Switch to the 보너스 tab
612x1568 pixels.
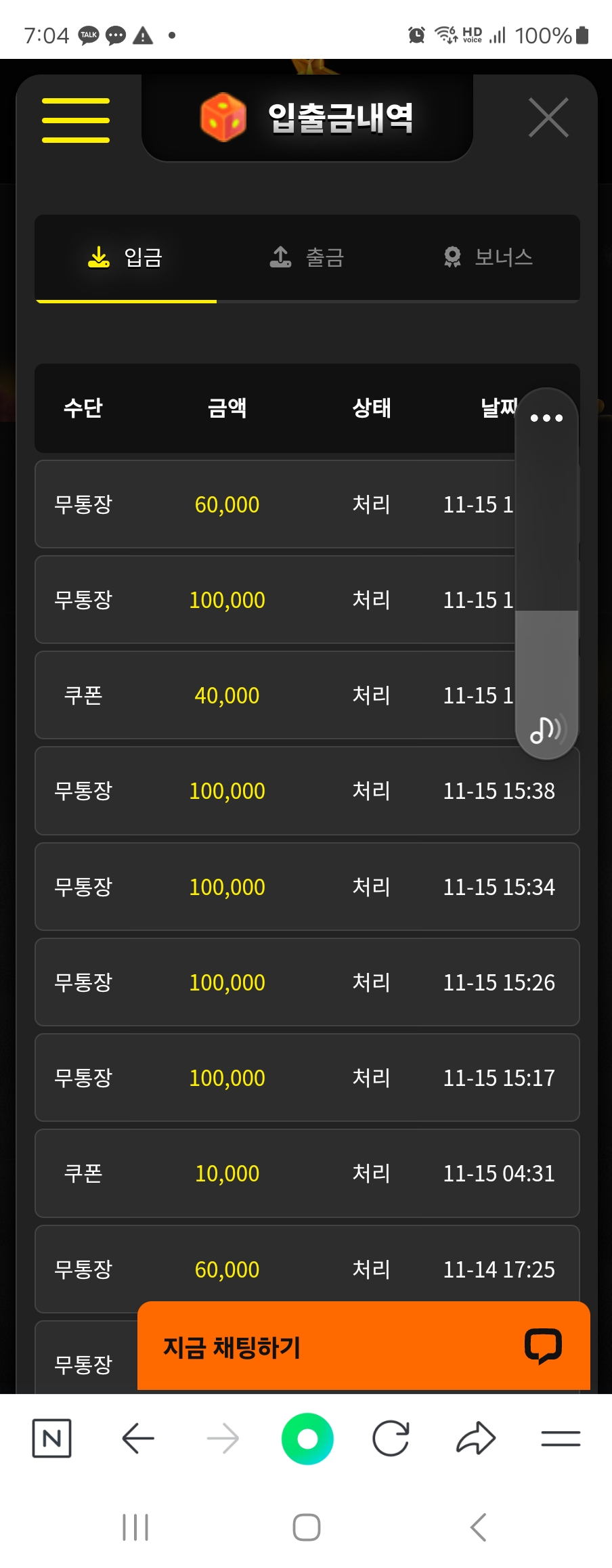488,257
